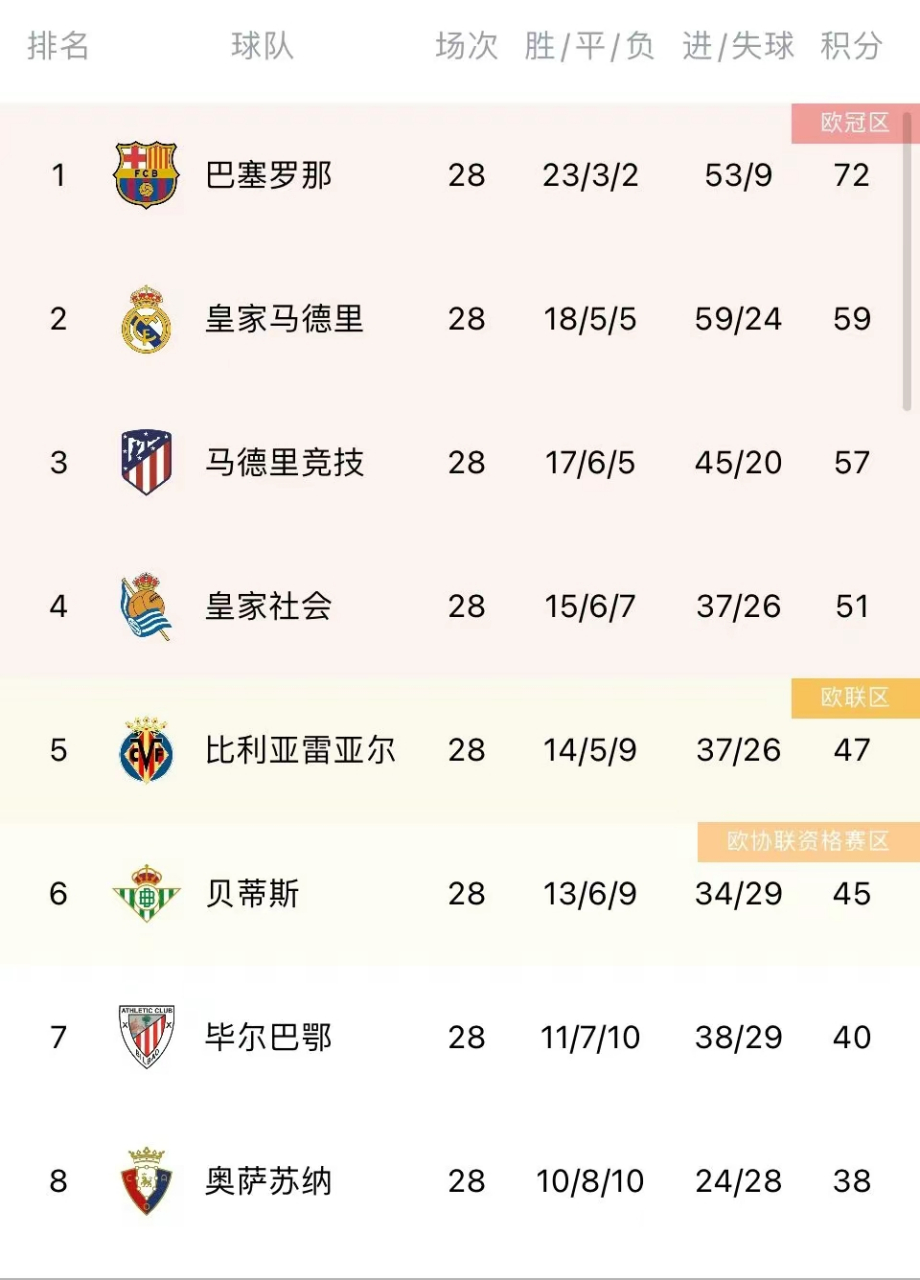Viewport: 920px width, 1280px height.
Task: Click the 胜/平/负 column header
Action: click(588, 45)
